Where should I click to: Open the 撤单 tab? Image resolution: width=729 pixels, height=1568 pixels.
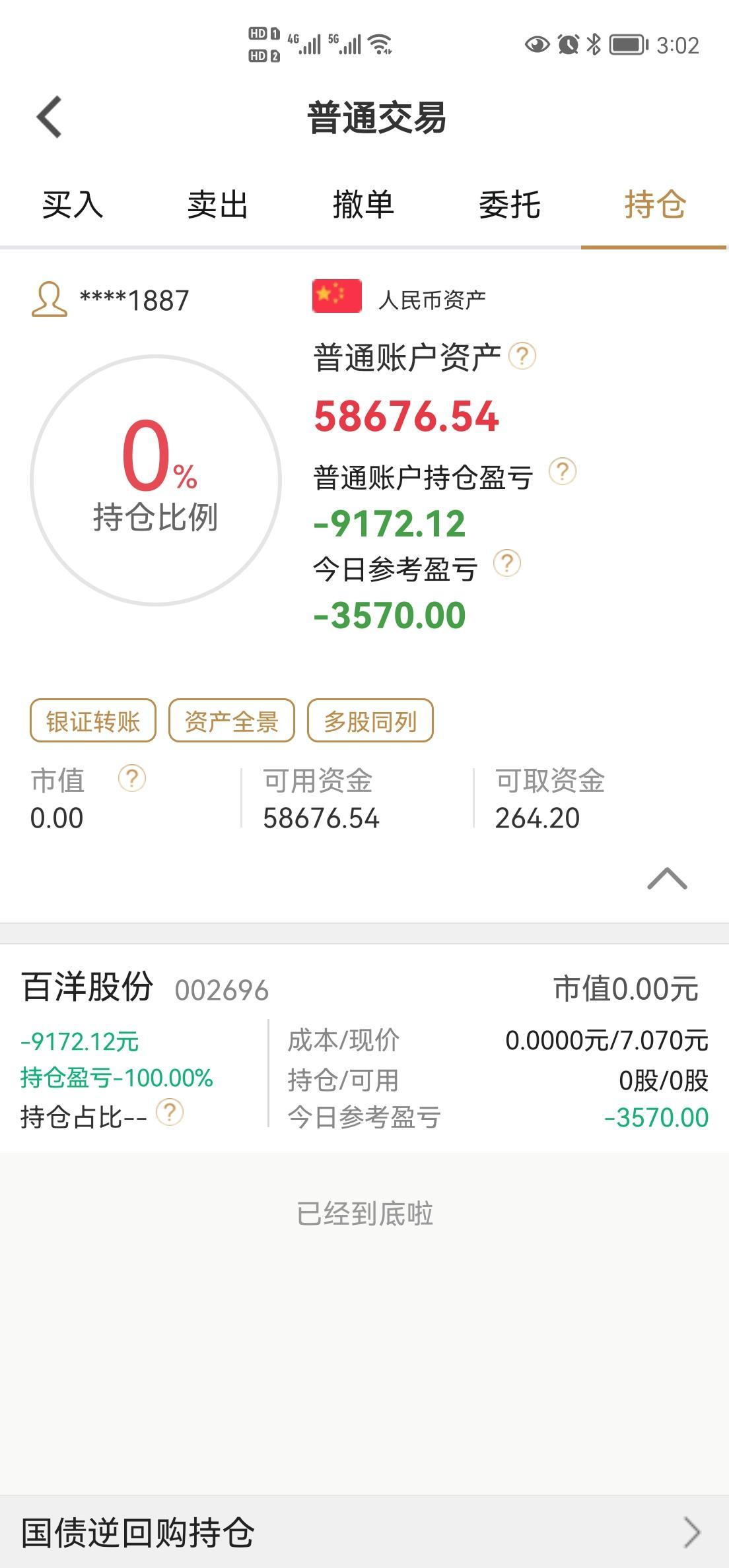click(x=364, y=205)
